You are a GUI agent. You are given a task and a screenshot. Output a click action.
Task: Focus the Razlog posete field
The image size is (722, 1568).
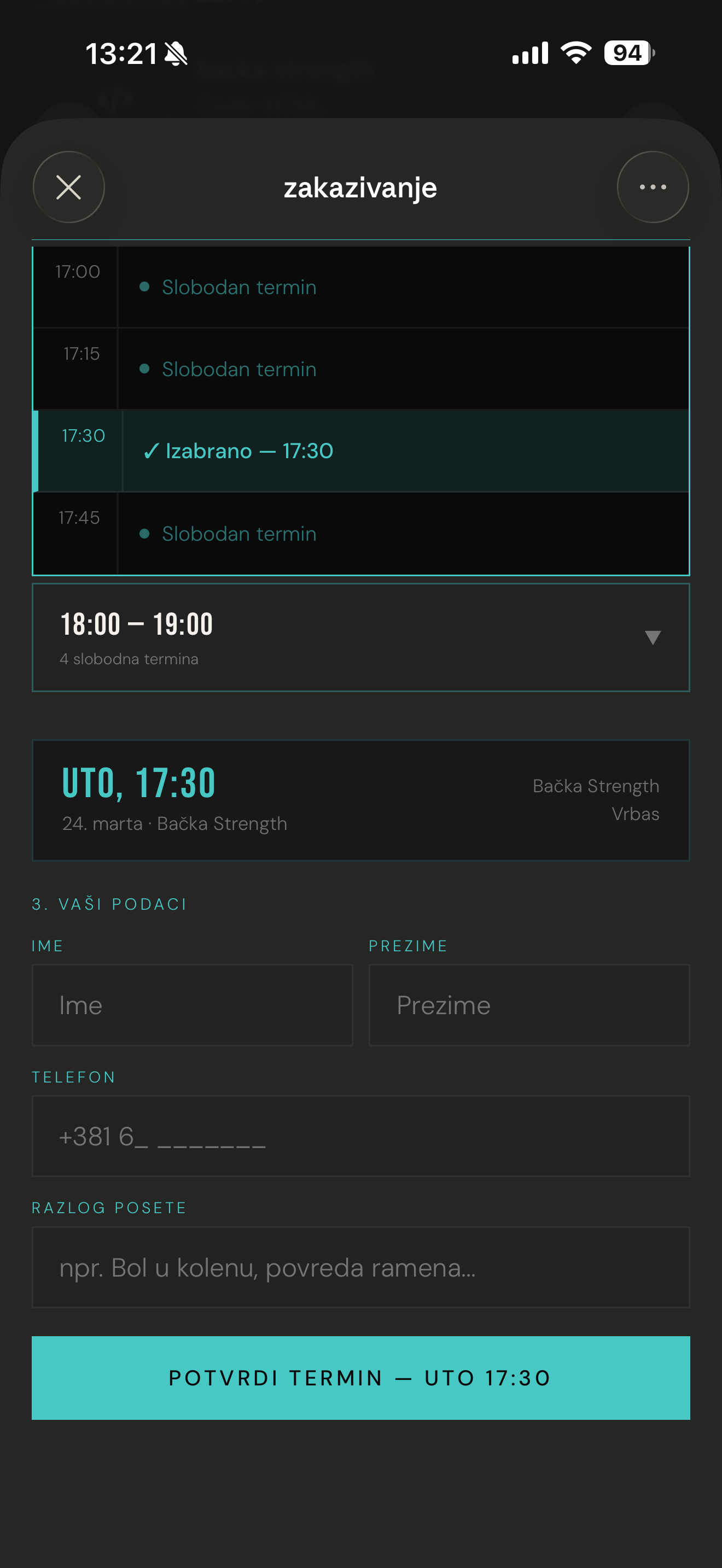click(360, 1267)
